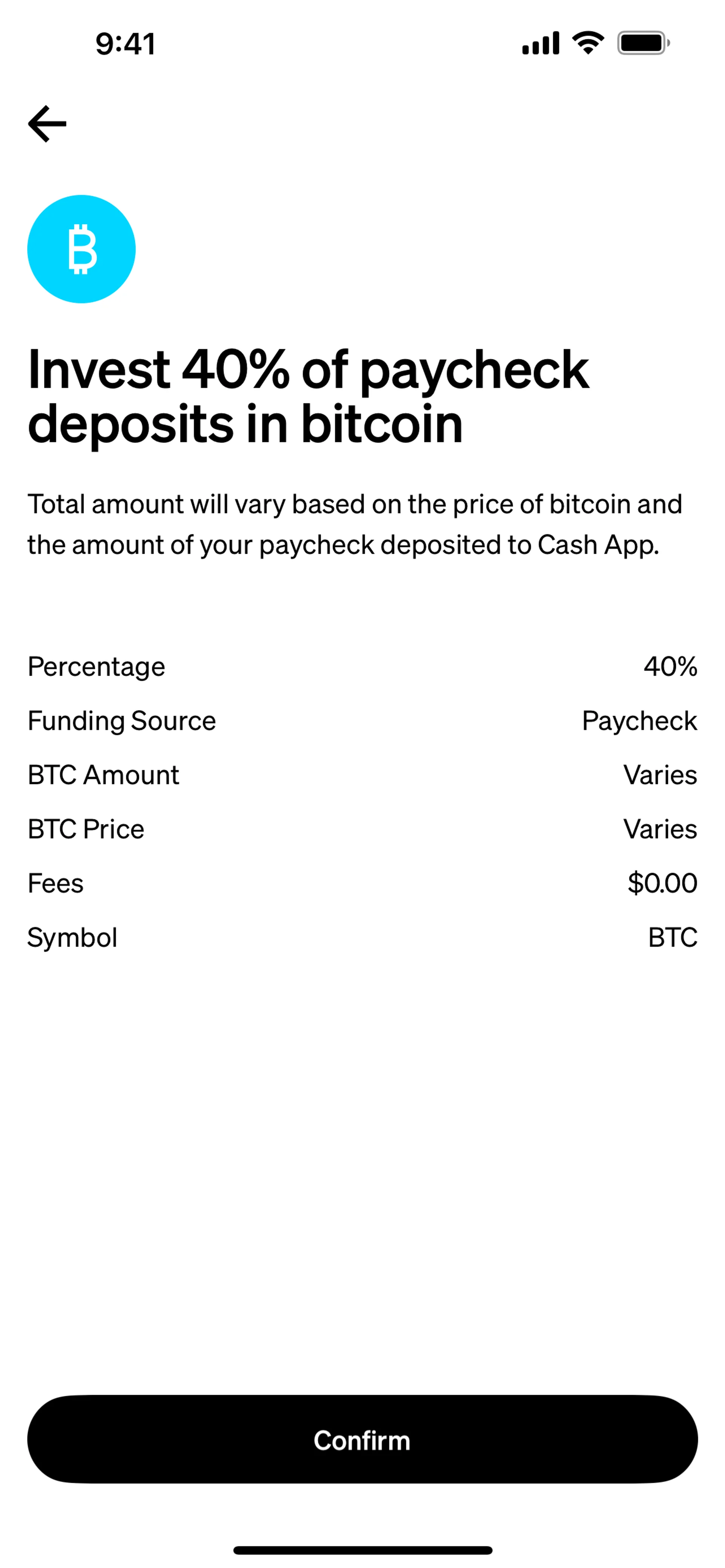Go back using the arrow icon

[x=48, y=123]
